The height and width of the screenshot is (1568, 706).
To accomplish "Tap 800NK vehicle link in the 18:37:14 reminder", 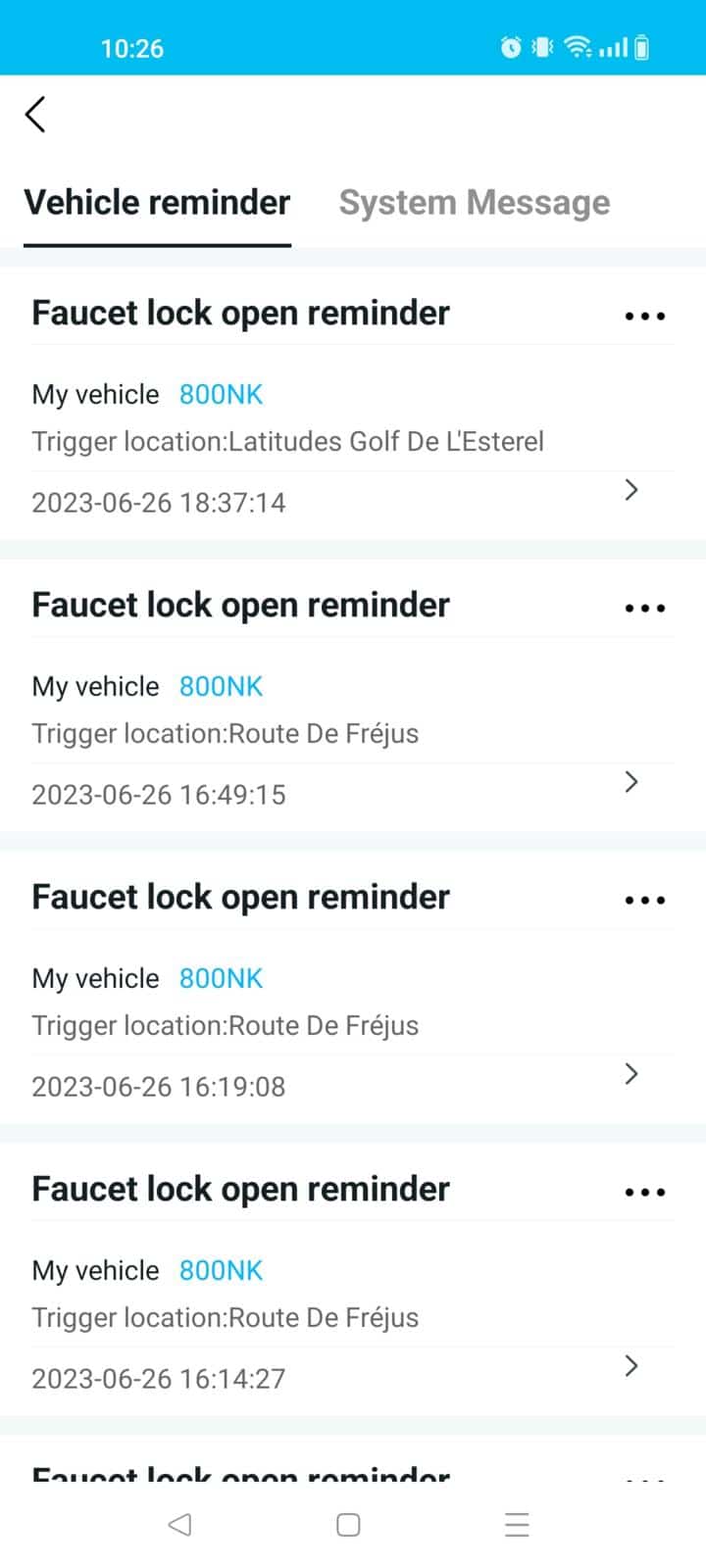I will pos(221,395).
